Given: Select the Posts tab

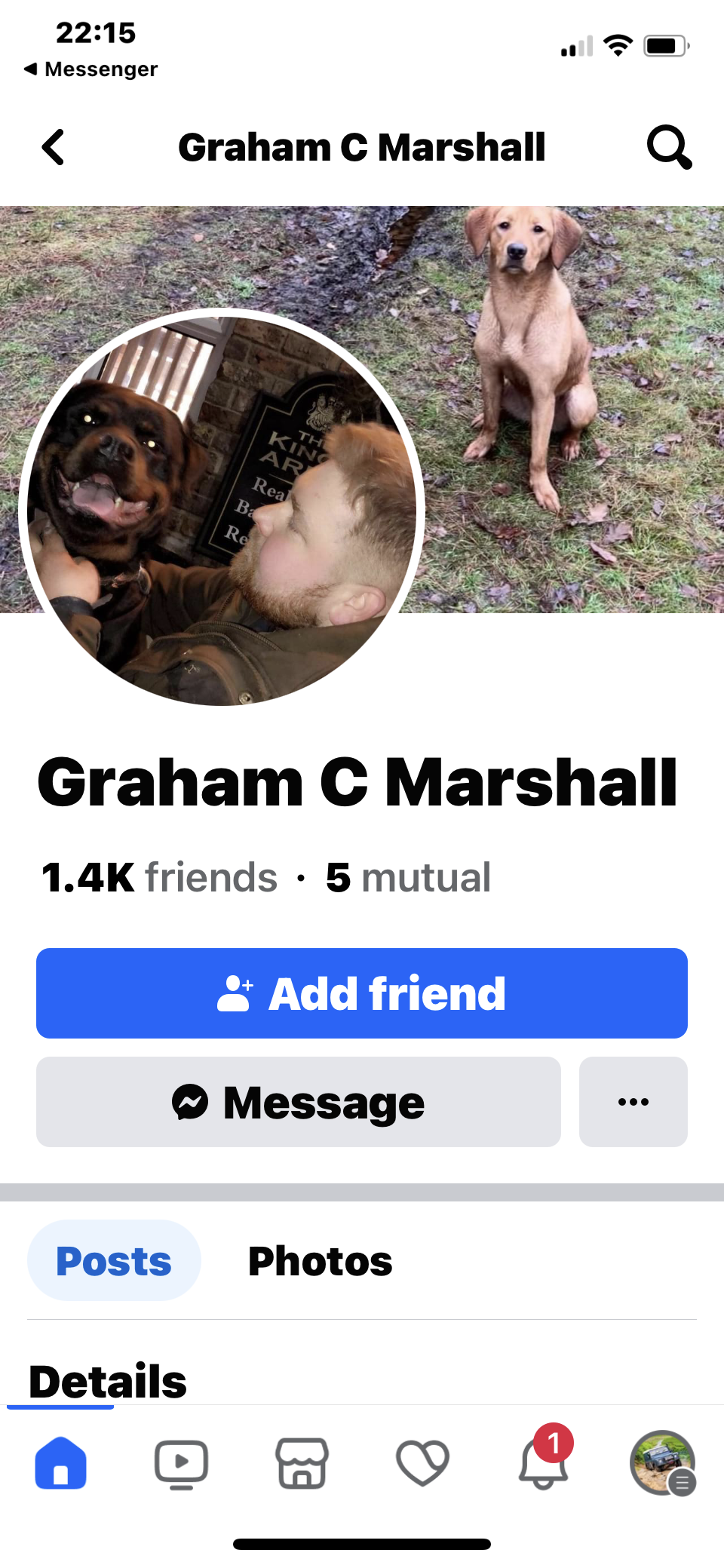Looking at the screenshot, I should (114, 1260).
